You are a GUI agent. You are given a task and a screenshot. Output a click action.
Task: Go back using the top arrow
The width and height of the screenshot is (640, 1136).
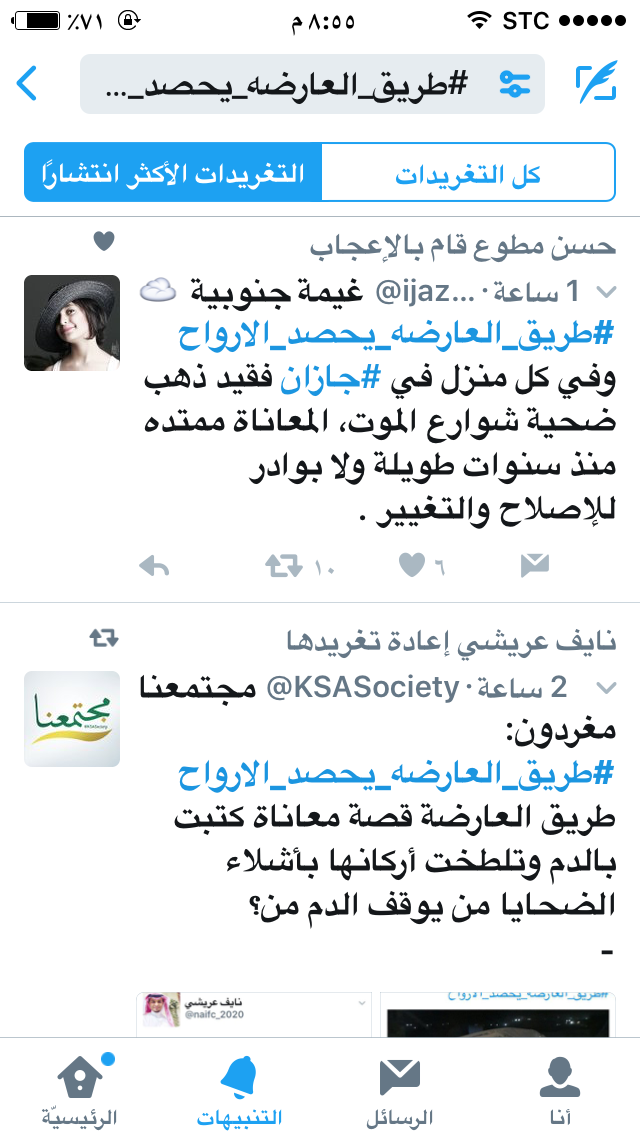click(x=27, y=83)
